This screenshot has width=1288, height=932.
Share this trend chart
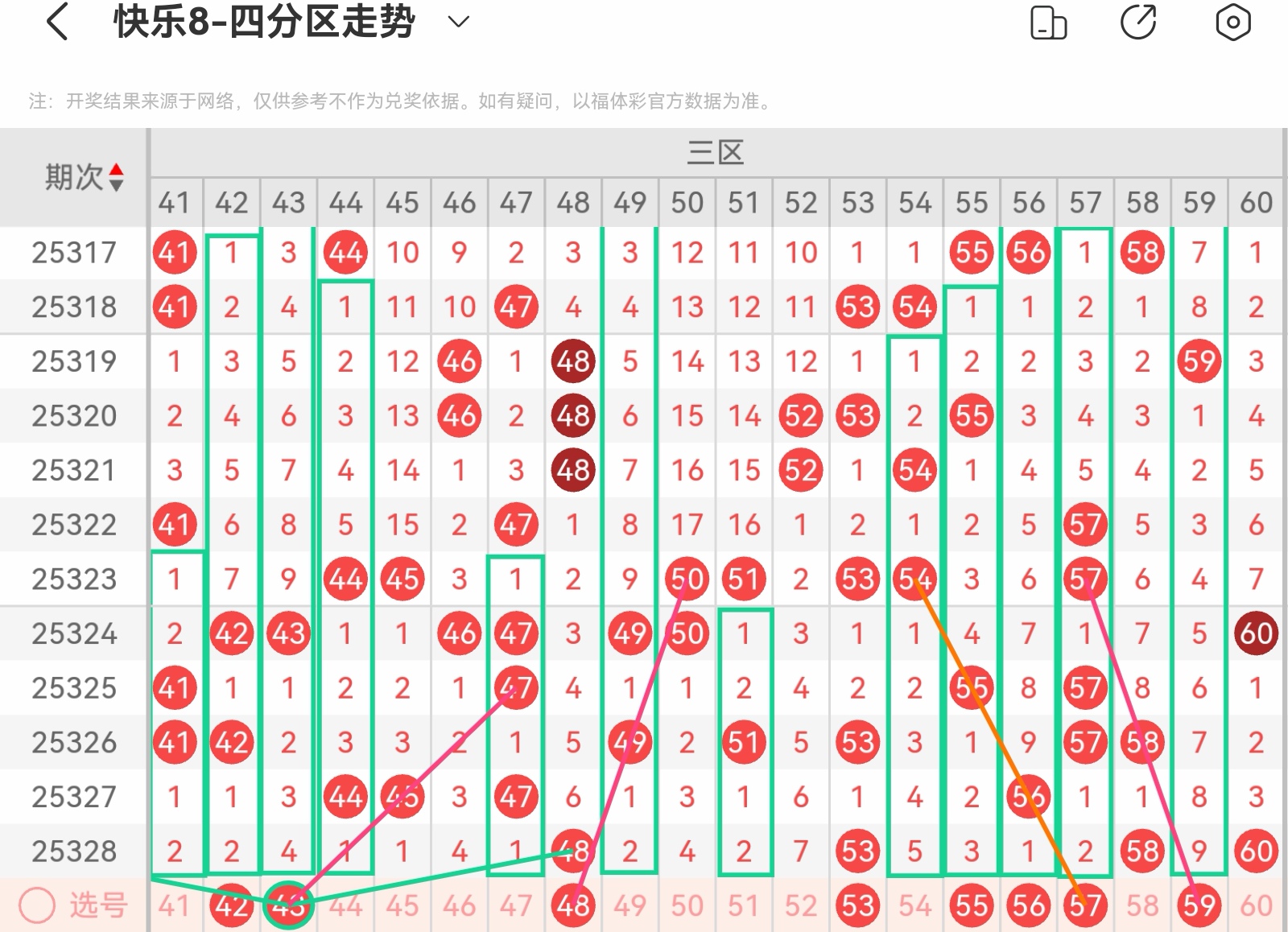click(1138, 22)
